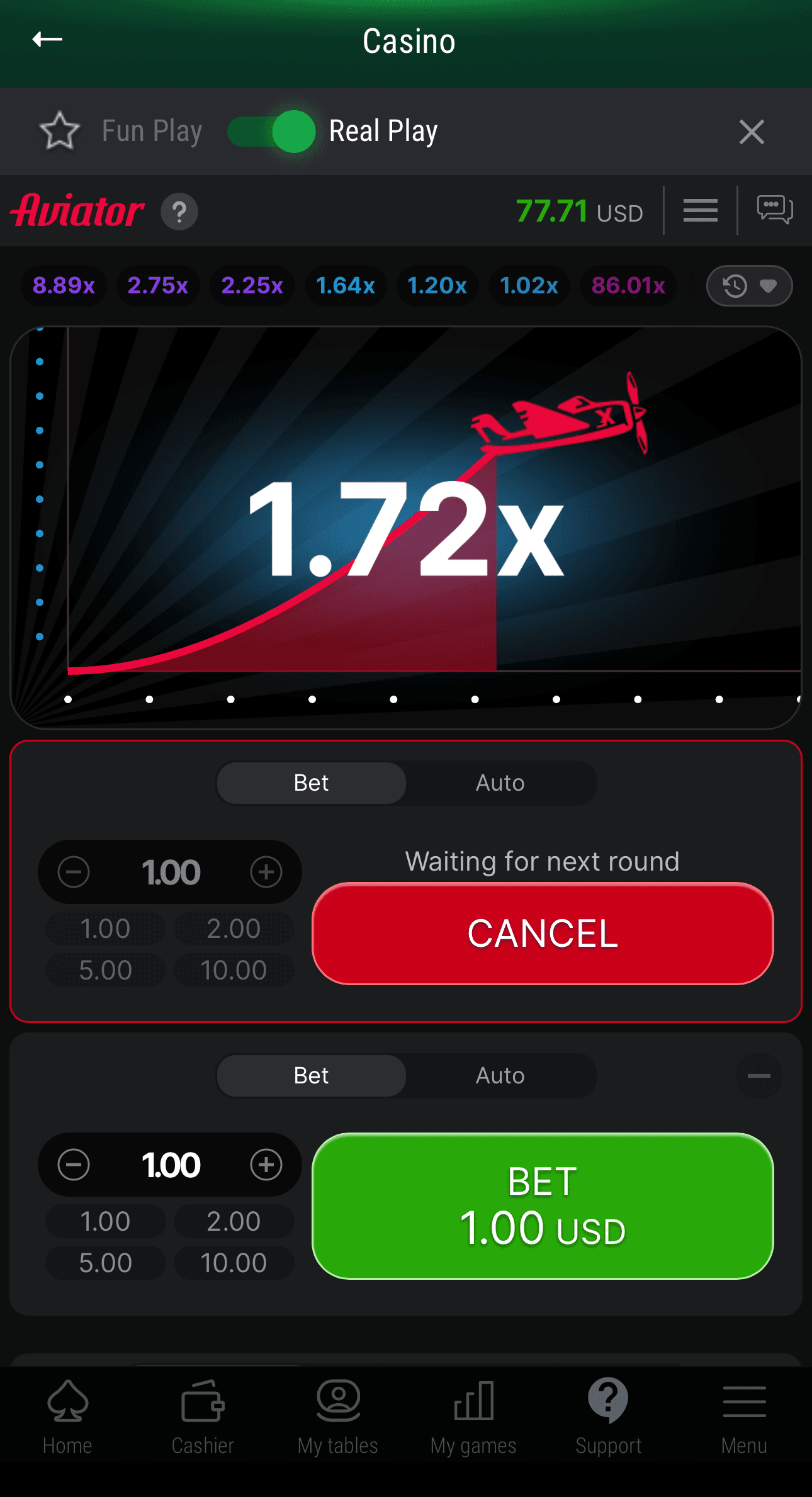This screenshot has height=1497, width=812.
Task: Open the game chat icon
Action: 774,210
